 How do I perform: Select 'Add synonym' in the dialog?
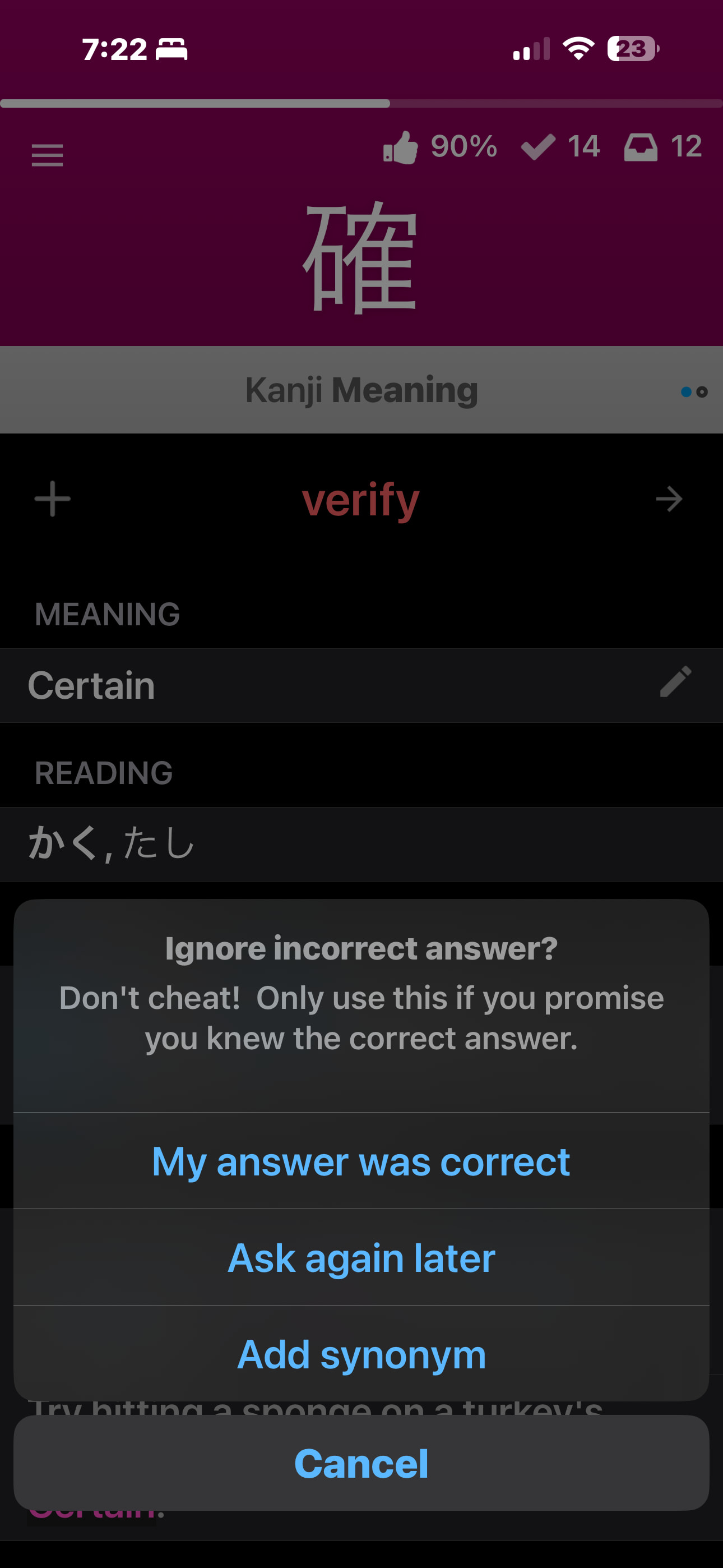361,1354
